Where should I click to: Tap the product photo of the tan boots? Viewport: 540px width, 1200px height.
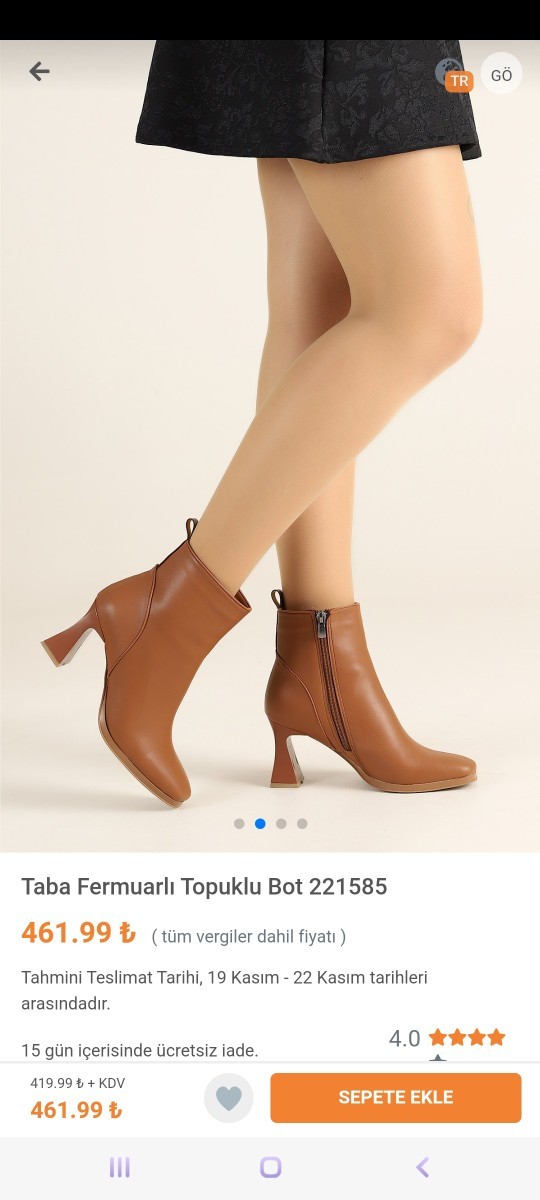[270, 446]
